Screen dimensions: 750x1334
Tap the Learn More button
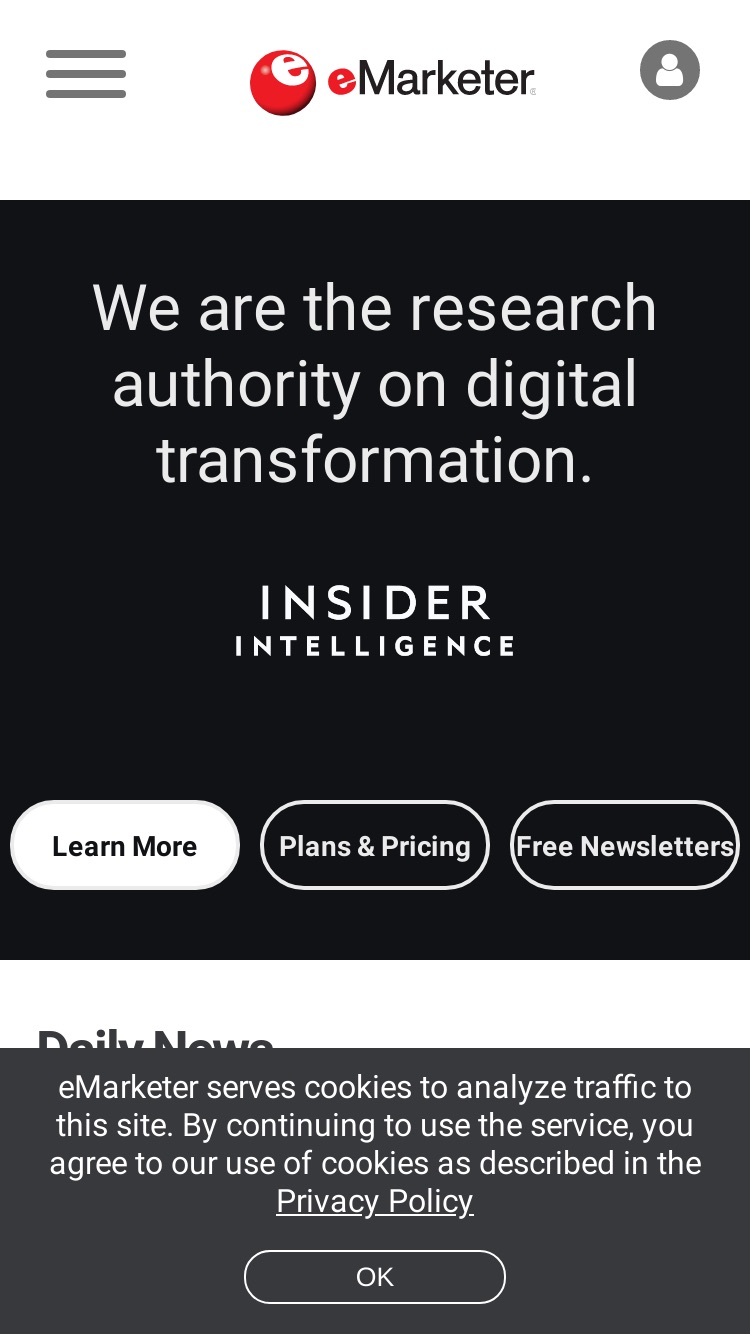pyautogui.click(x=125, y=845)
